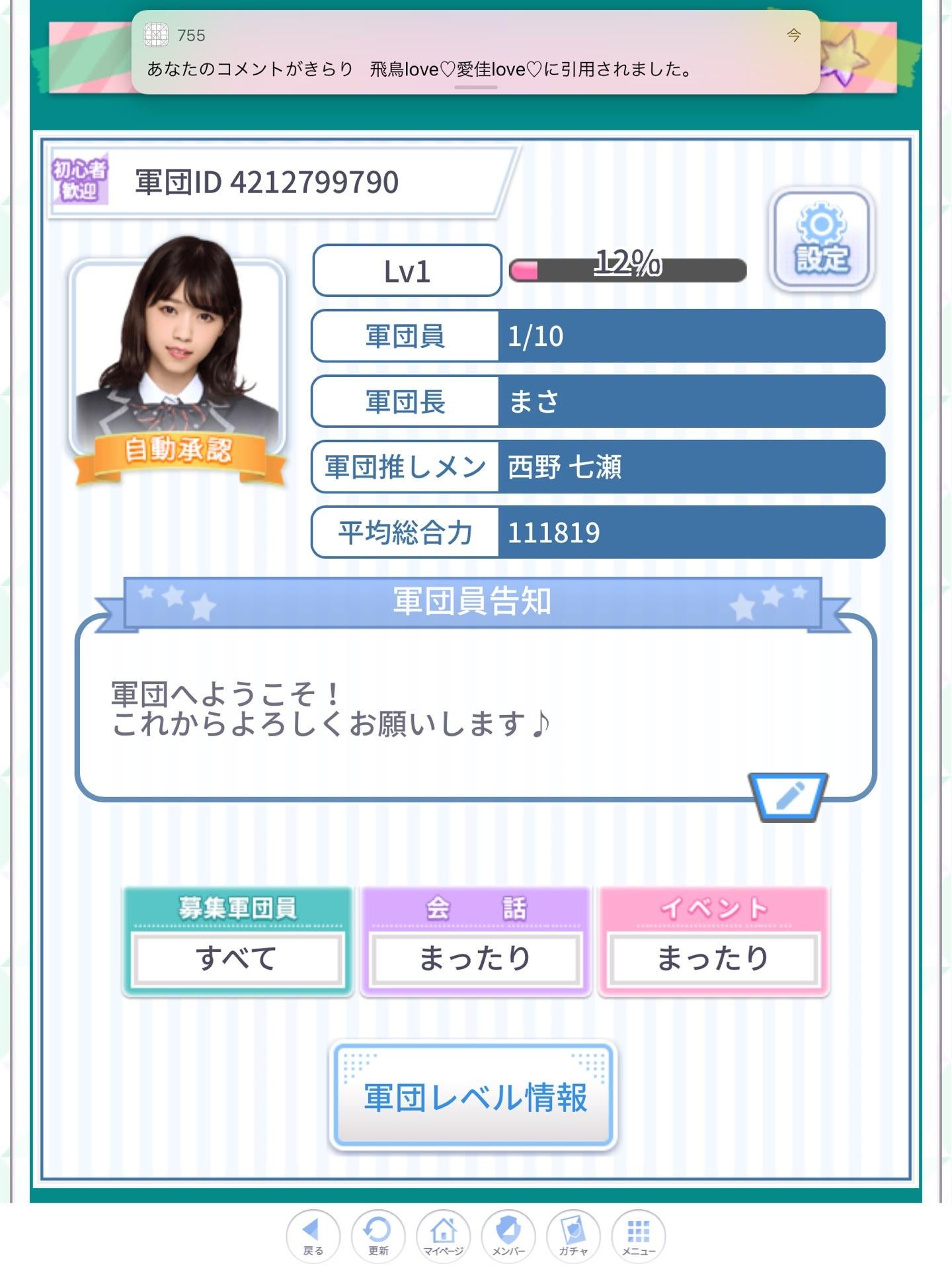Open the メニュー grid
This screenshot has height=1270, width=952.
coord(638,1236)
